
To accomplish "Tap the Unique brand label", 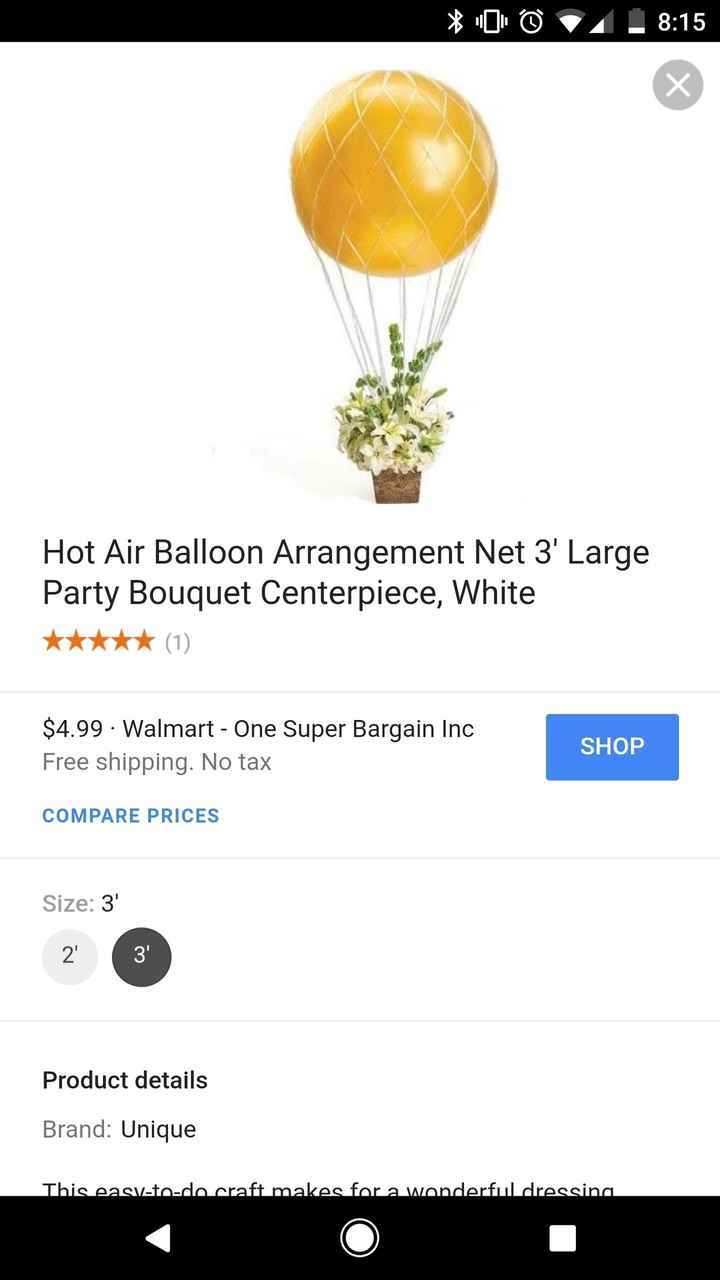I will click(x=157, y=1129).
